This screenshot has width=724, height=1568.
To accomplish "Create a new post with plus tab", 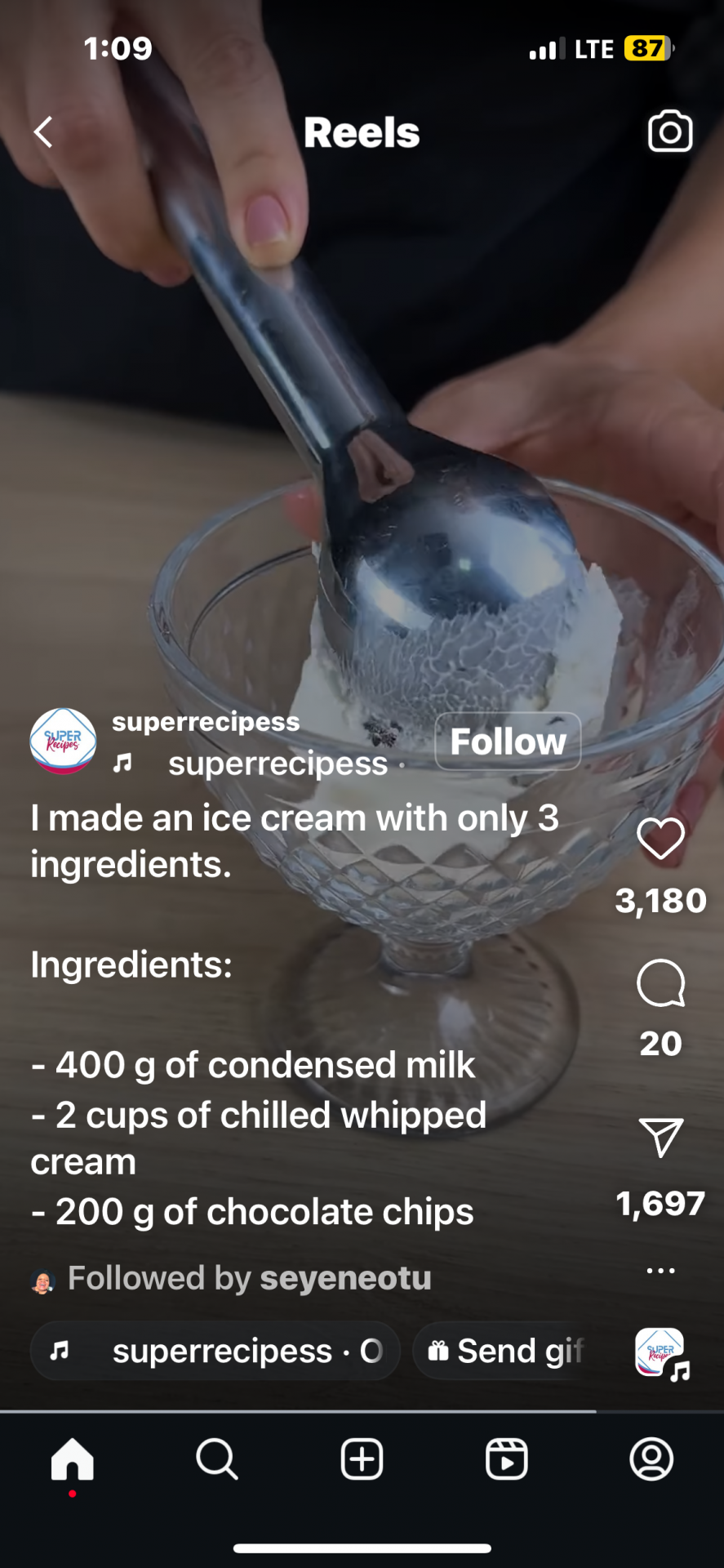I will click(362, 1459).
